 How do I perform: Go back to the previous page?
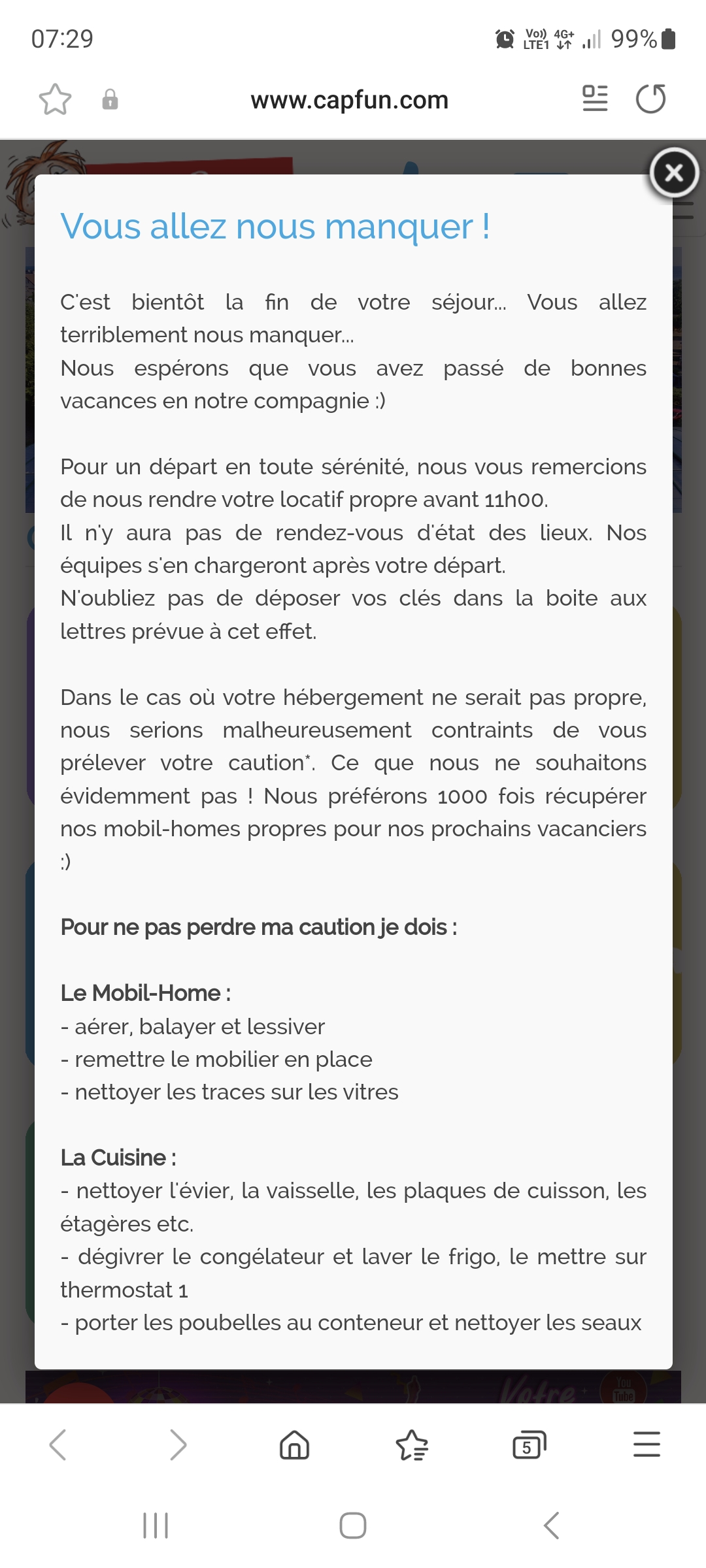click(x=58, y=1445)
